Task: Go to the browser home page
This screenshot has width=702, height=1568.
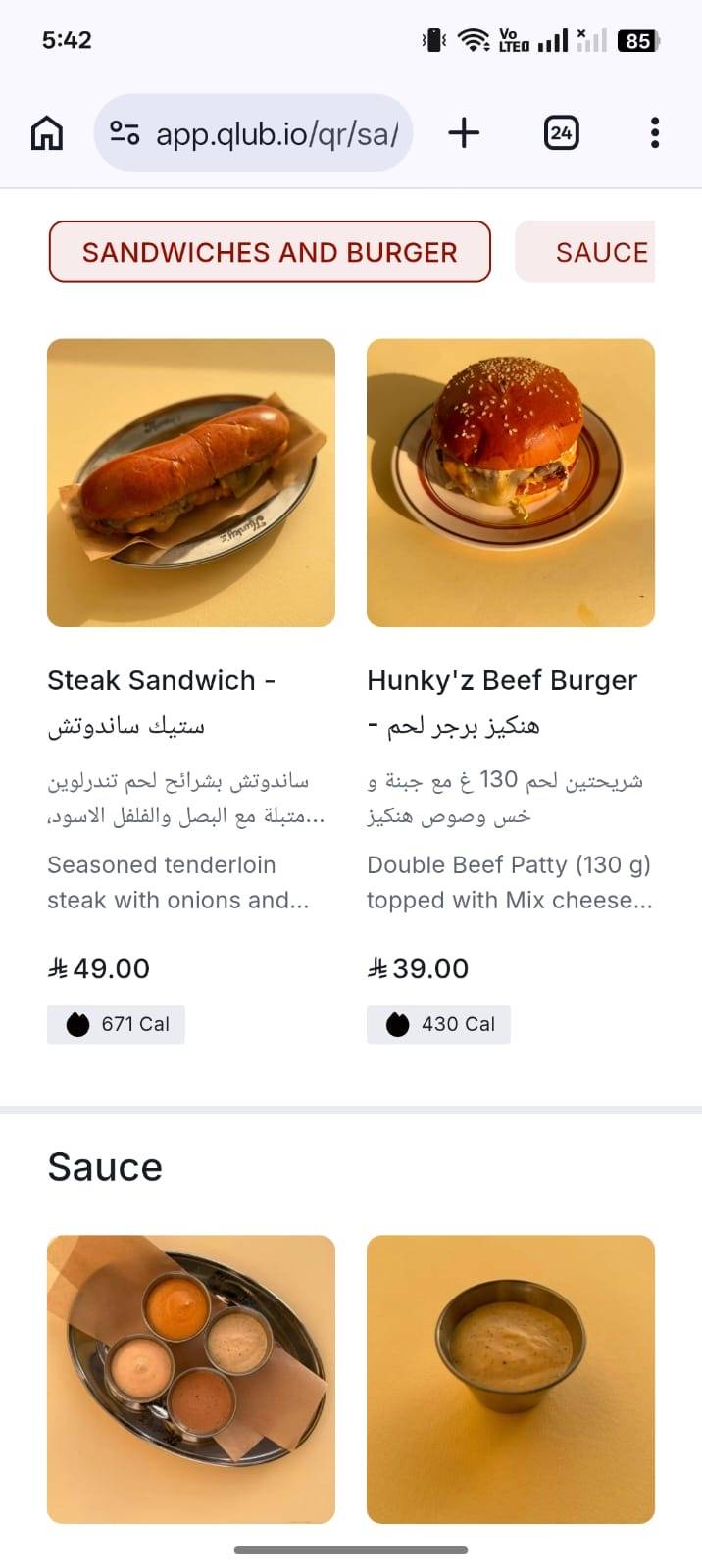Action: tap(47, 132)
